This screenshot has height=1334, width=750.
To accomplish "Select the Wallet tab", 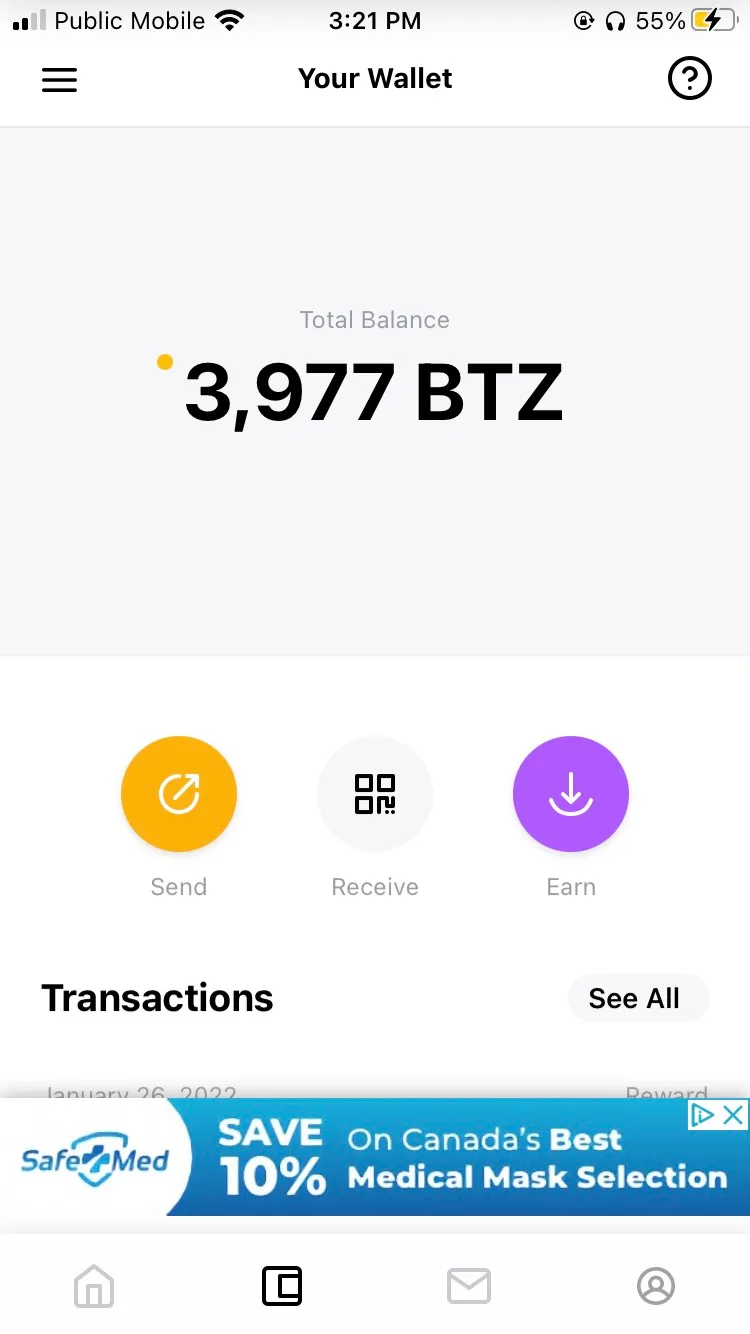I will [282, 1286].
